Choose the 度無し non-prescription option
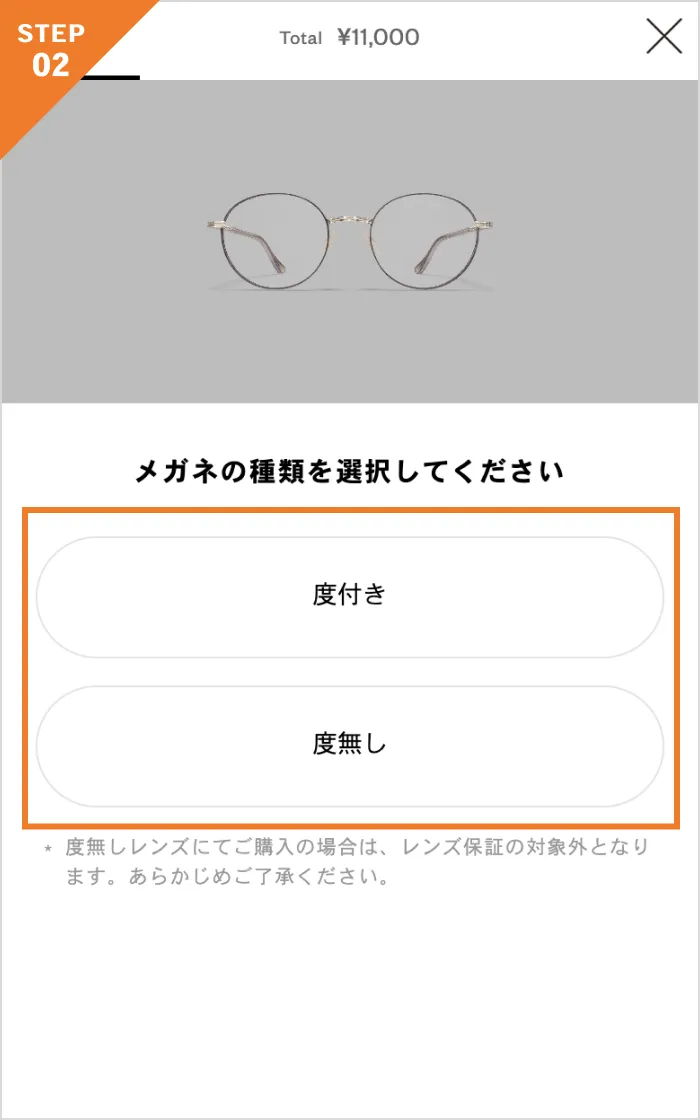 pyautogui.click(x=350, y=746)
